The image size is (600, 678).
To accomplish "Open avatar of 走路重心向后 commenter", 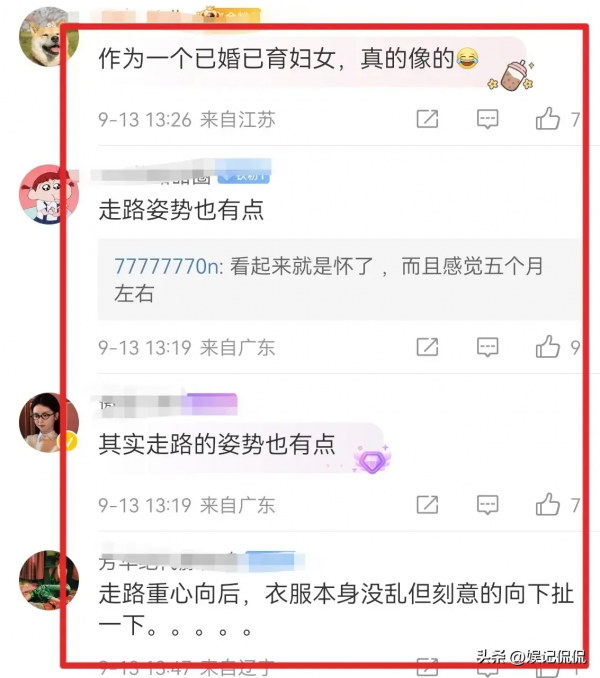I will click(48, 579).
